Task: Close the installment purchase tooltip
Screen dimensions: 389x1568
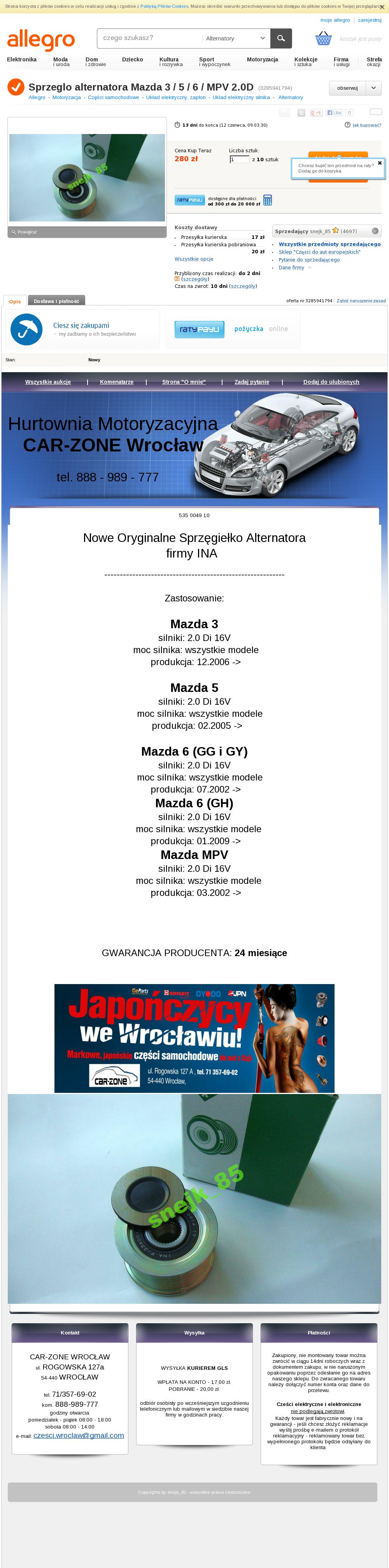Action: (x=379, y=163)
